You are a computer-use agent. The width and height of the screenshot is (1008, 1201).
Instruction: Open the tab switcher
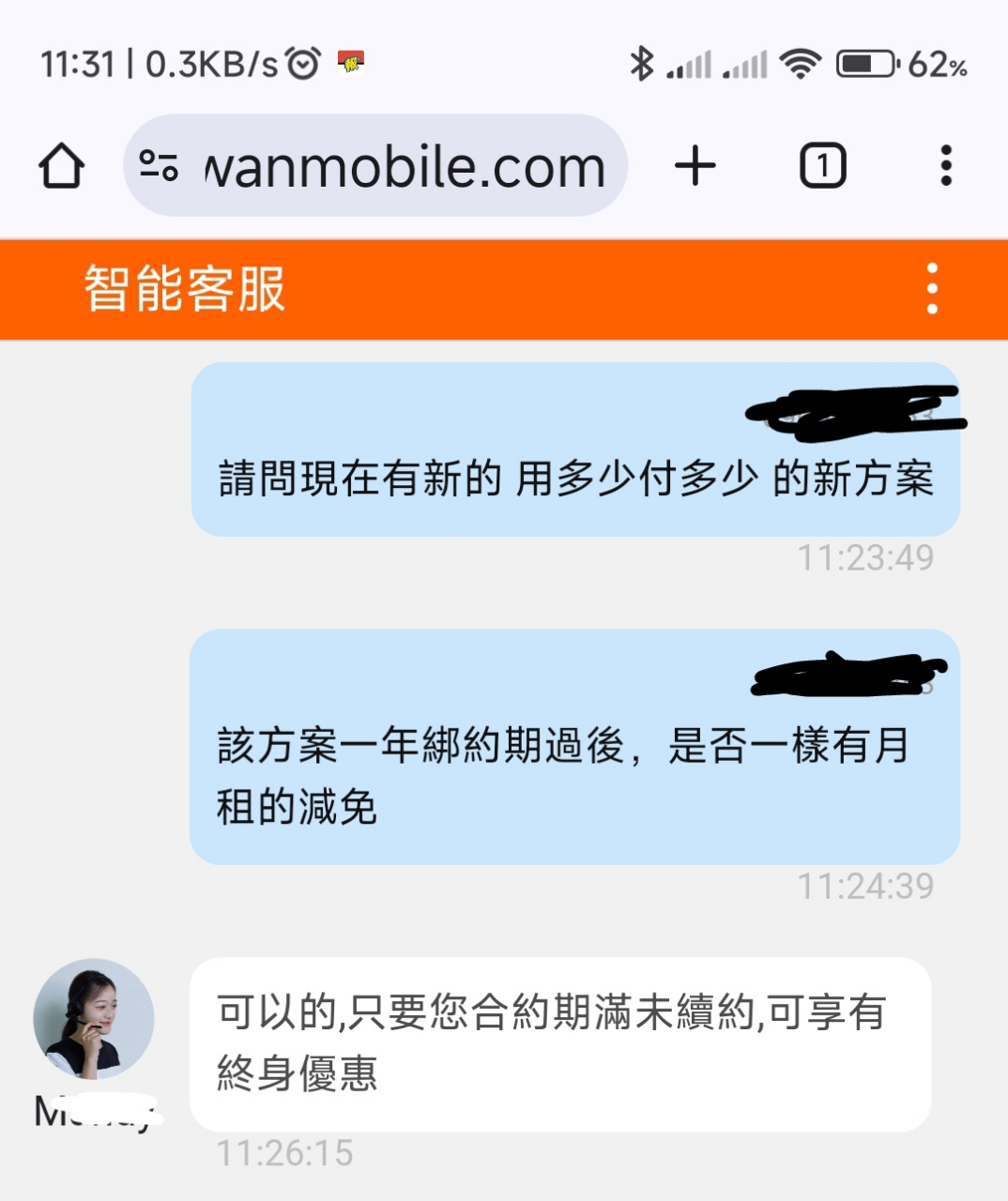822,166
